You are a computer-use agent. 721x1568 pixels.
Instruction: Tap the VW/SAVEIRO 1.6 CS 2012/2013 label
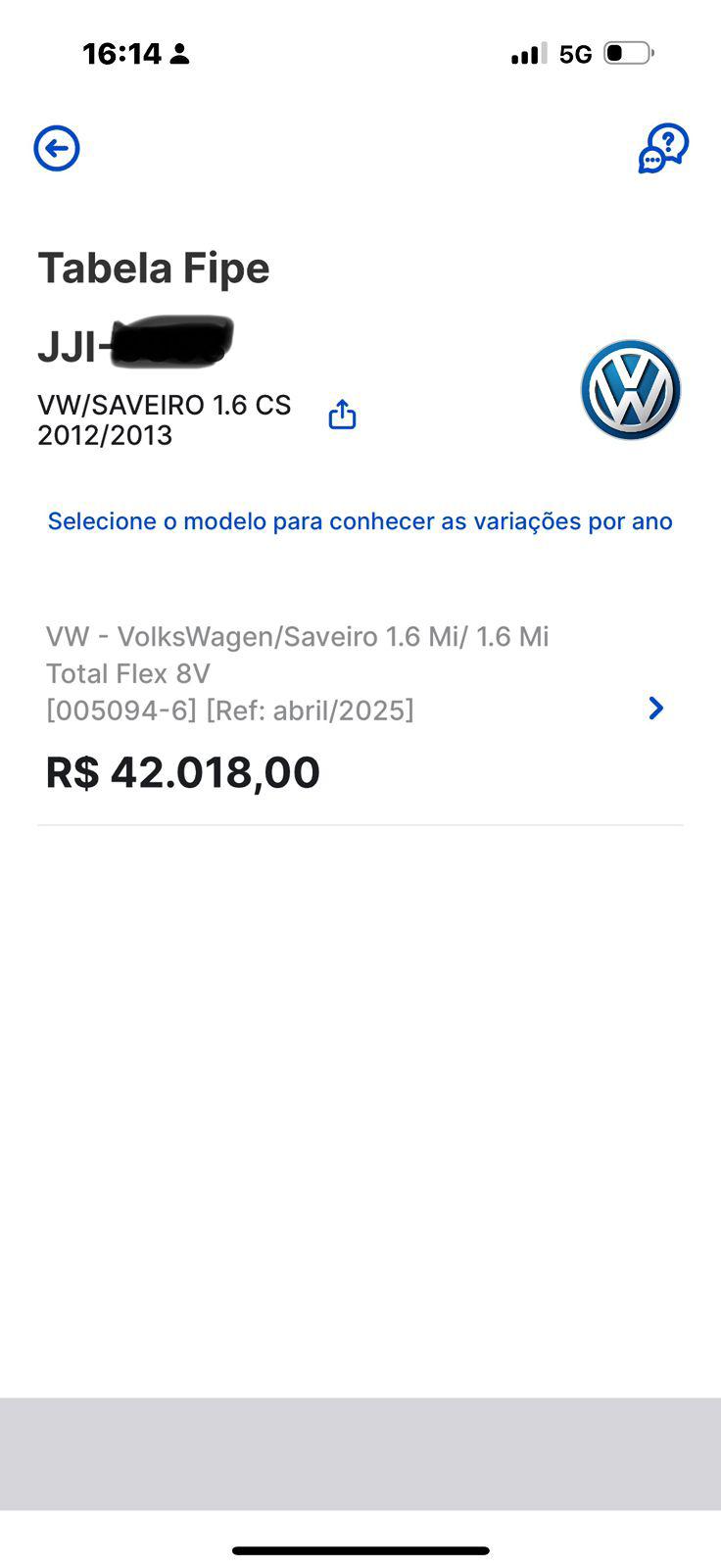click(x=164, y=419)
